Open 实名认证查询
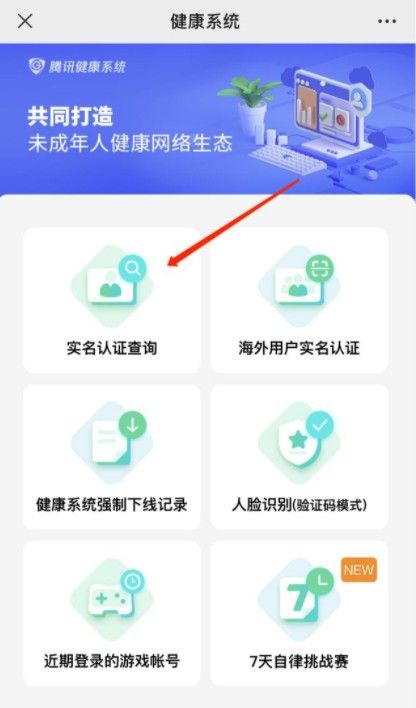Image resolution: width=416 pixels, height=708 pixels. pyautogui.click(x=112, y=300)
